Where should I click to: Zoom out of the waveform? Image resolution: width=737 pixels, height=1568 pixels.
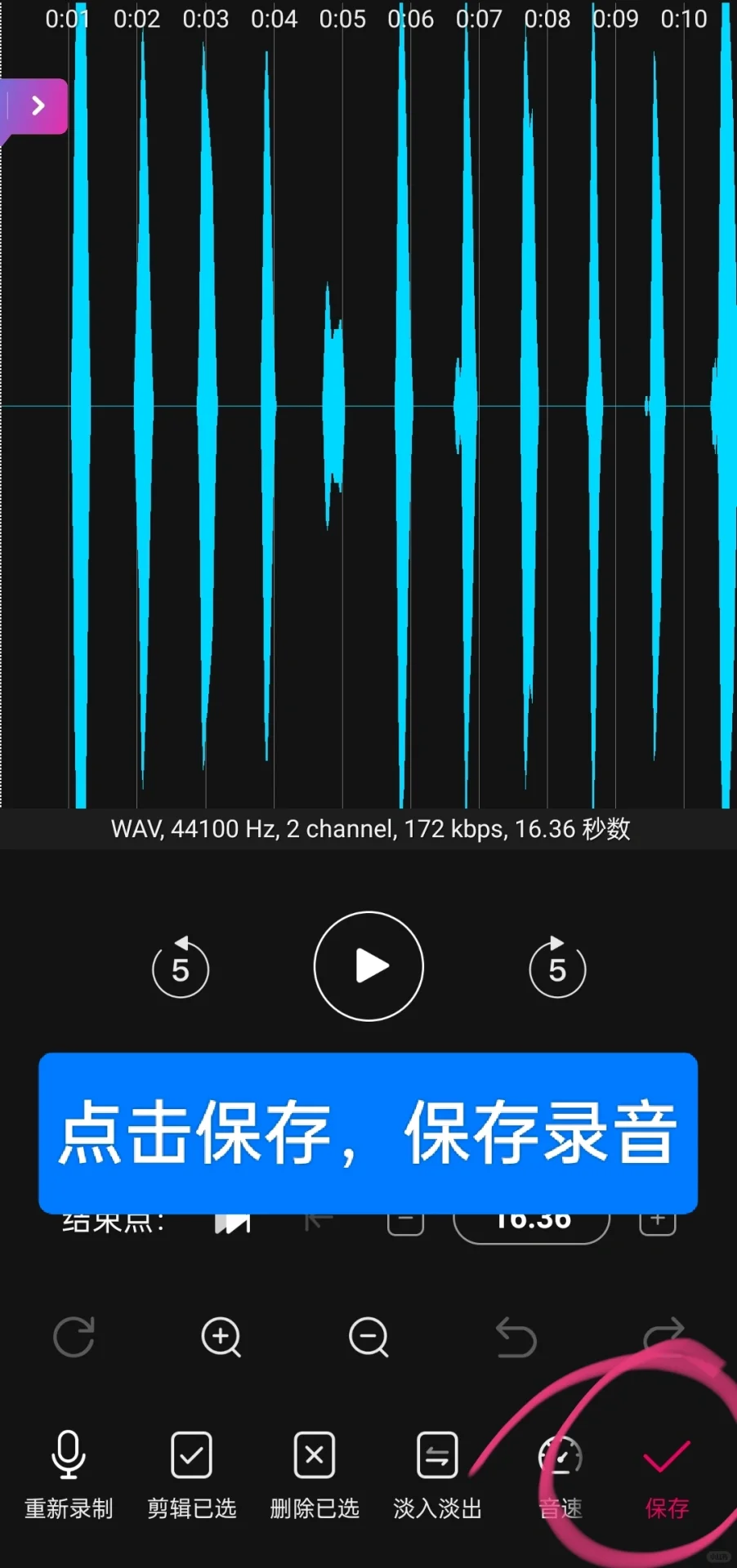[368, 1338]
